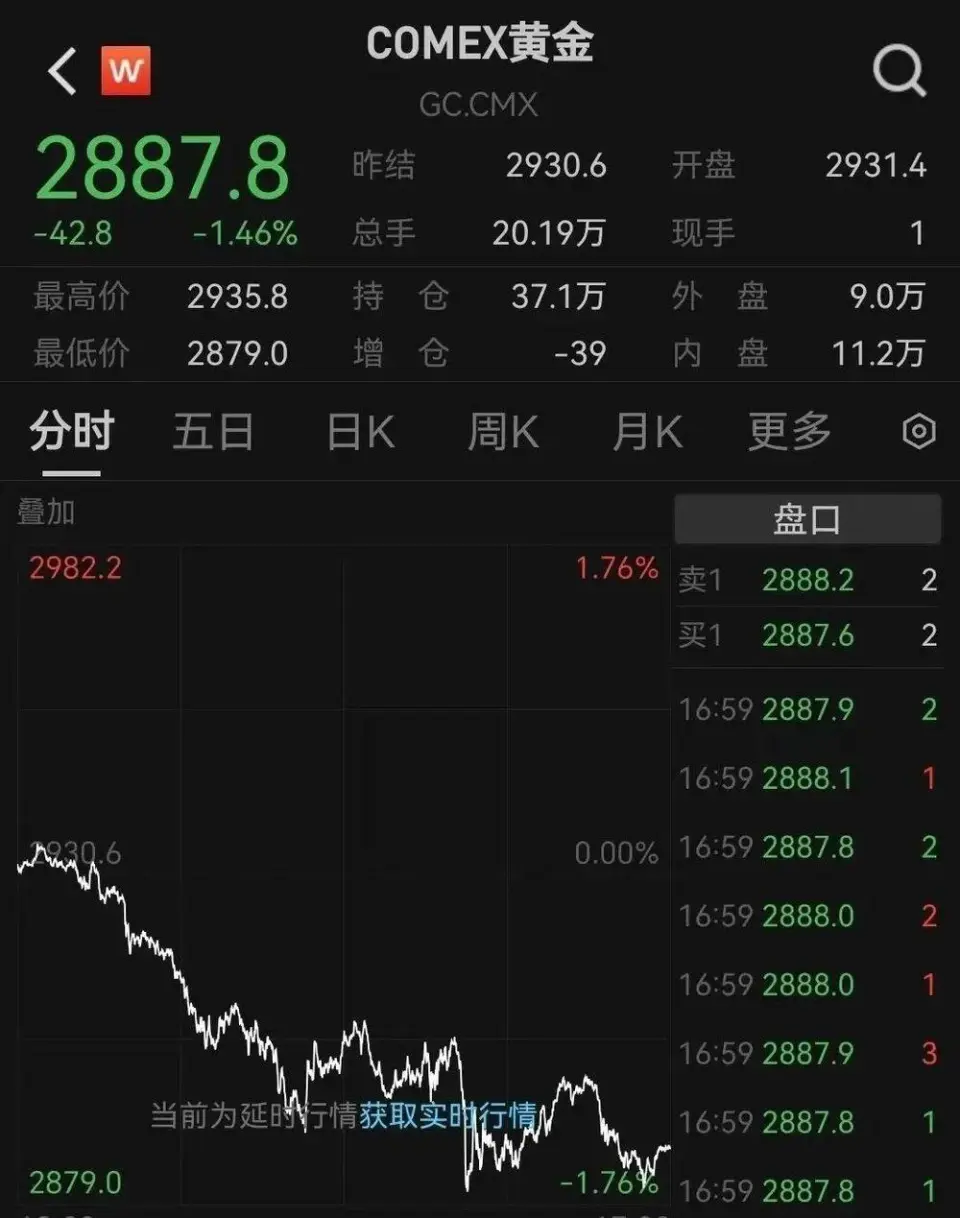Open the 盘口 panel button
Image resolution: width=960 pixels, height=1218 pixels.
(807, 520)
